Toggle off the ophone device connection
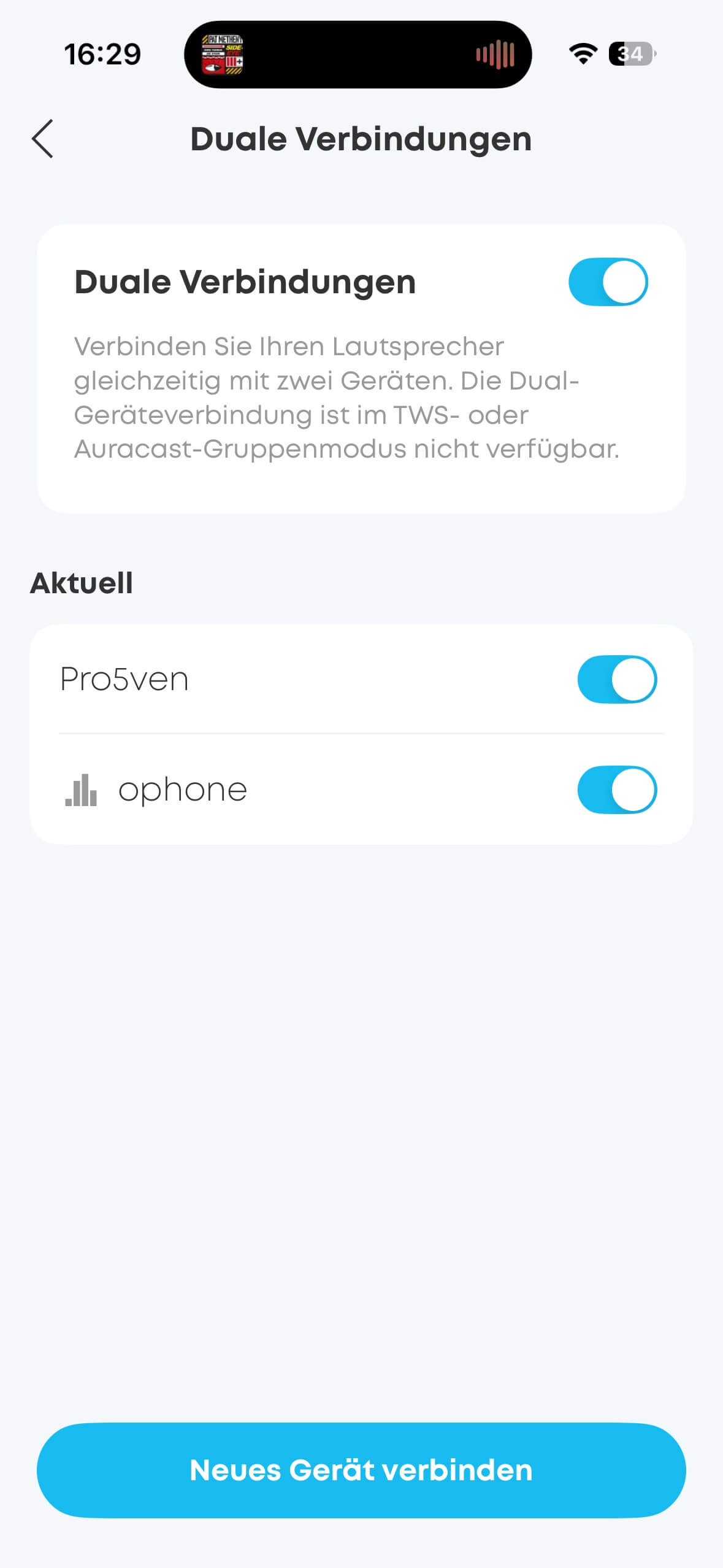The height and width of the screenshot is (1568, 723). tap(616, 790)
